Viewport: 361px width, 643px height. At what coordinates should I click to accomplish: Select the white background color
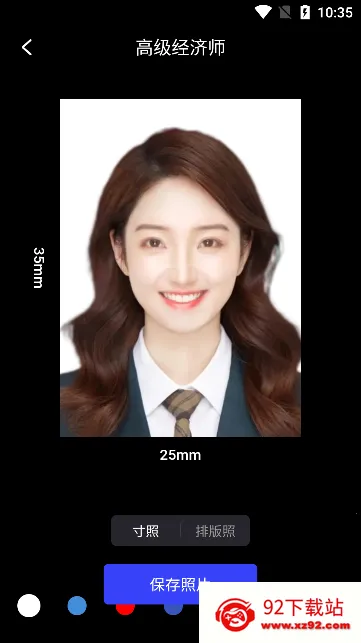(x=29, y=606)
